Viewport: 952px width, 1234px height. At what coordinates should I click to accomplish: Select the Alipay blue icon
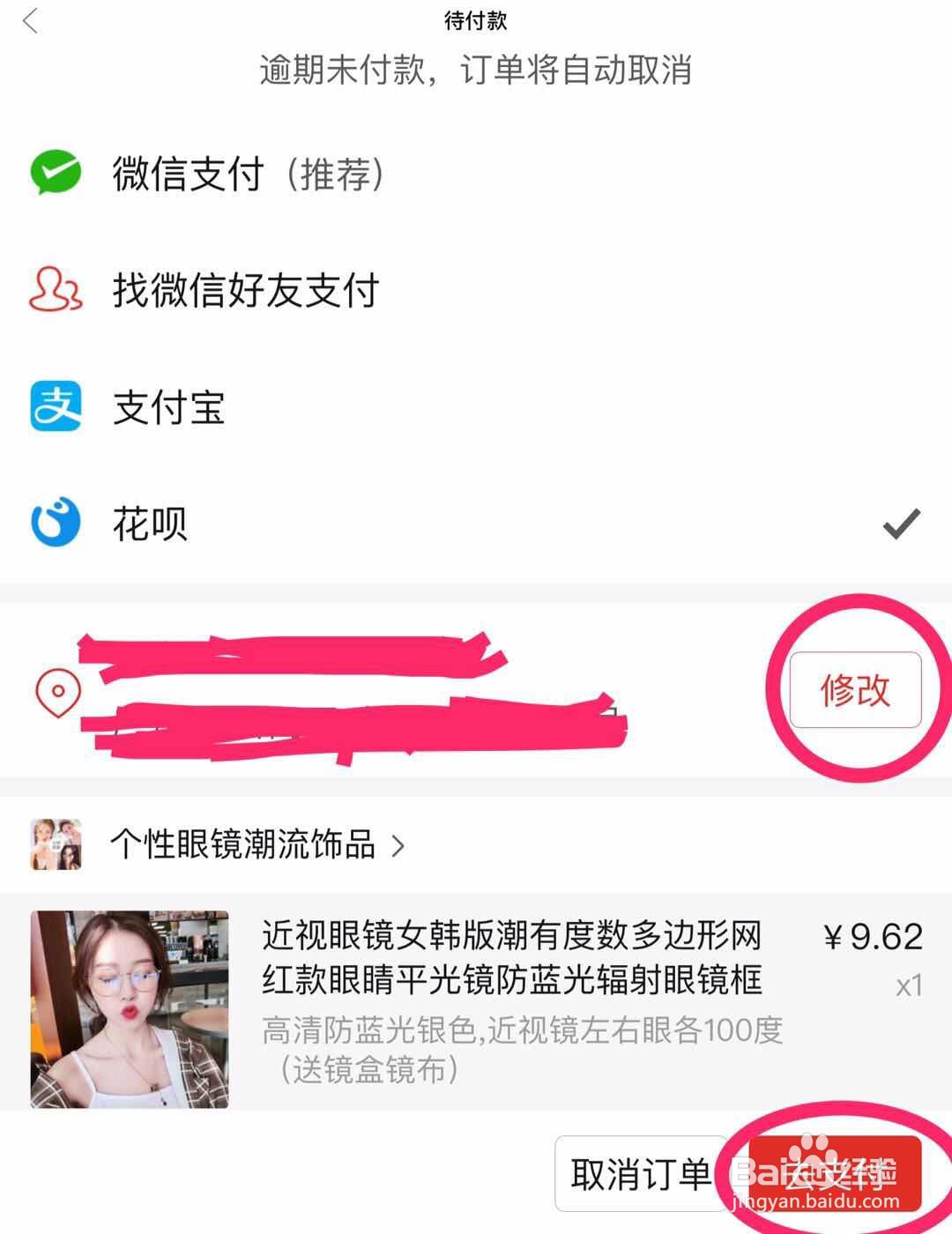(55, 407)
